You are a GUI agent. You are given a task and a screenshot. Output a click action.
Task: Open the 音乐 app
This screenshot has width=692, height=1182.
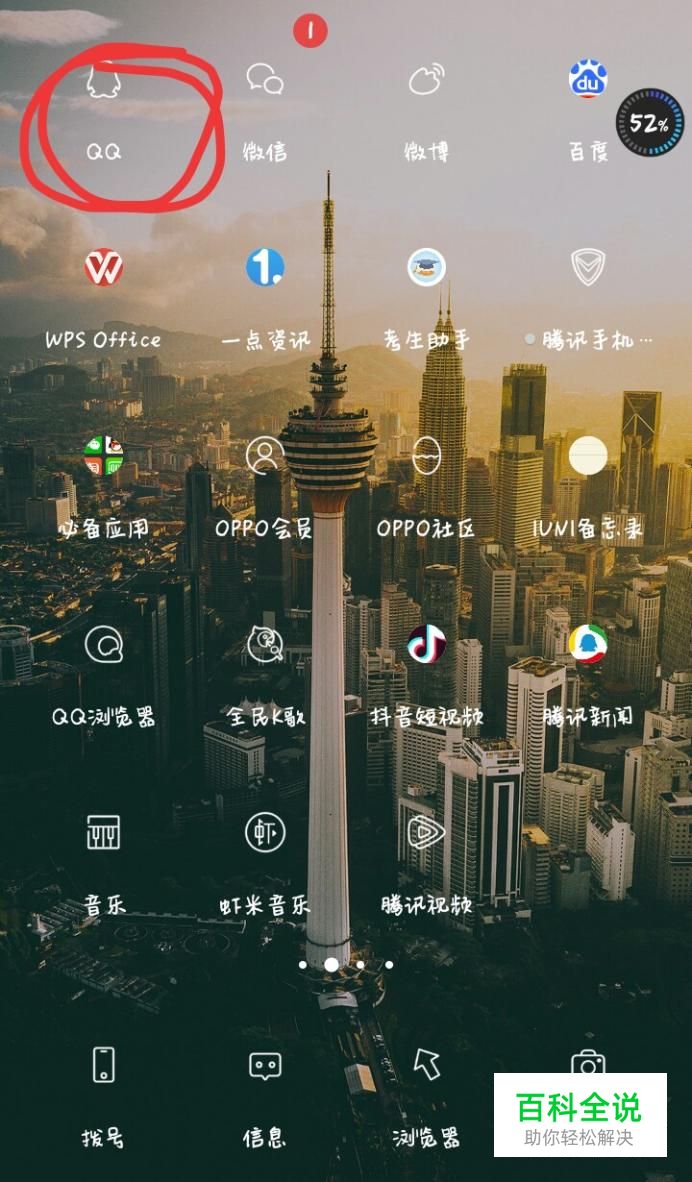tap(103, 832)
